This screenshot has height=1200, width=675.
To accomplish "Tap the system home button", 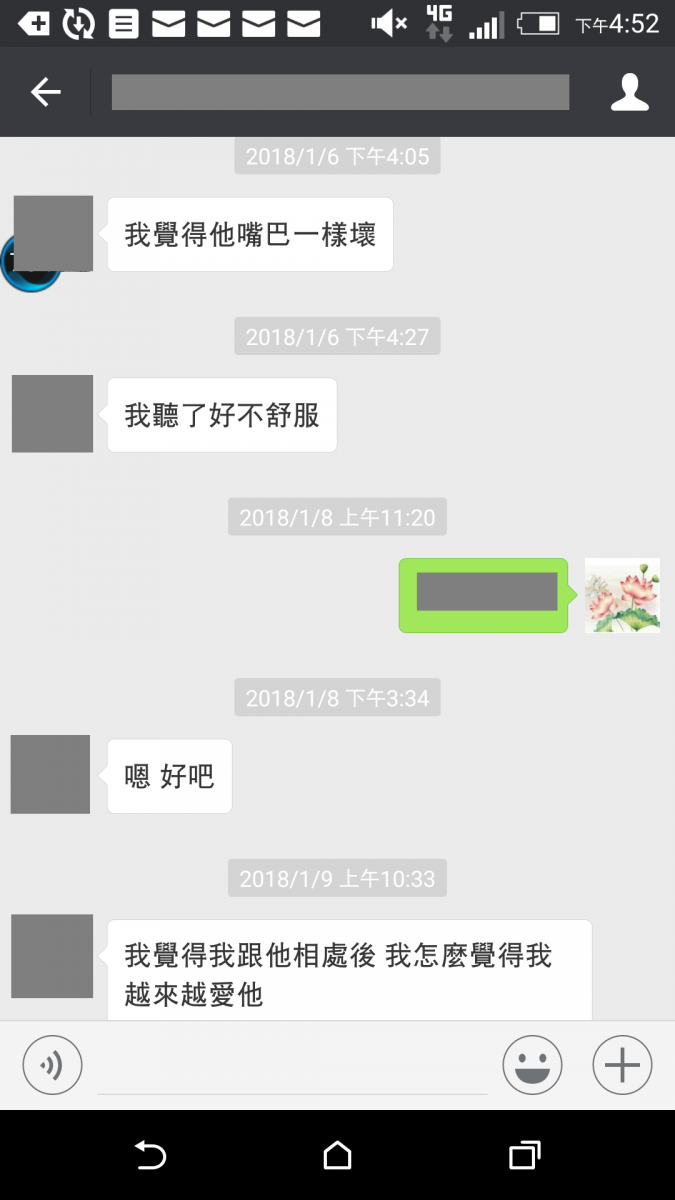I will [x=337, y=1156].
